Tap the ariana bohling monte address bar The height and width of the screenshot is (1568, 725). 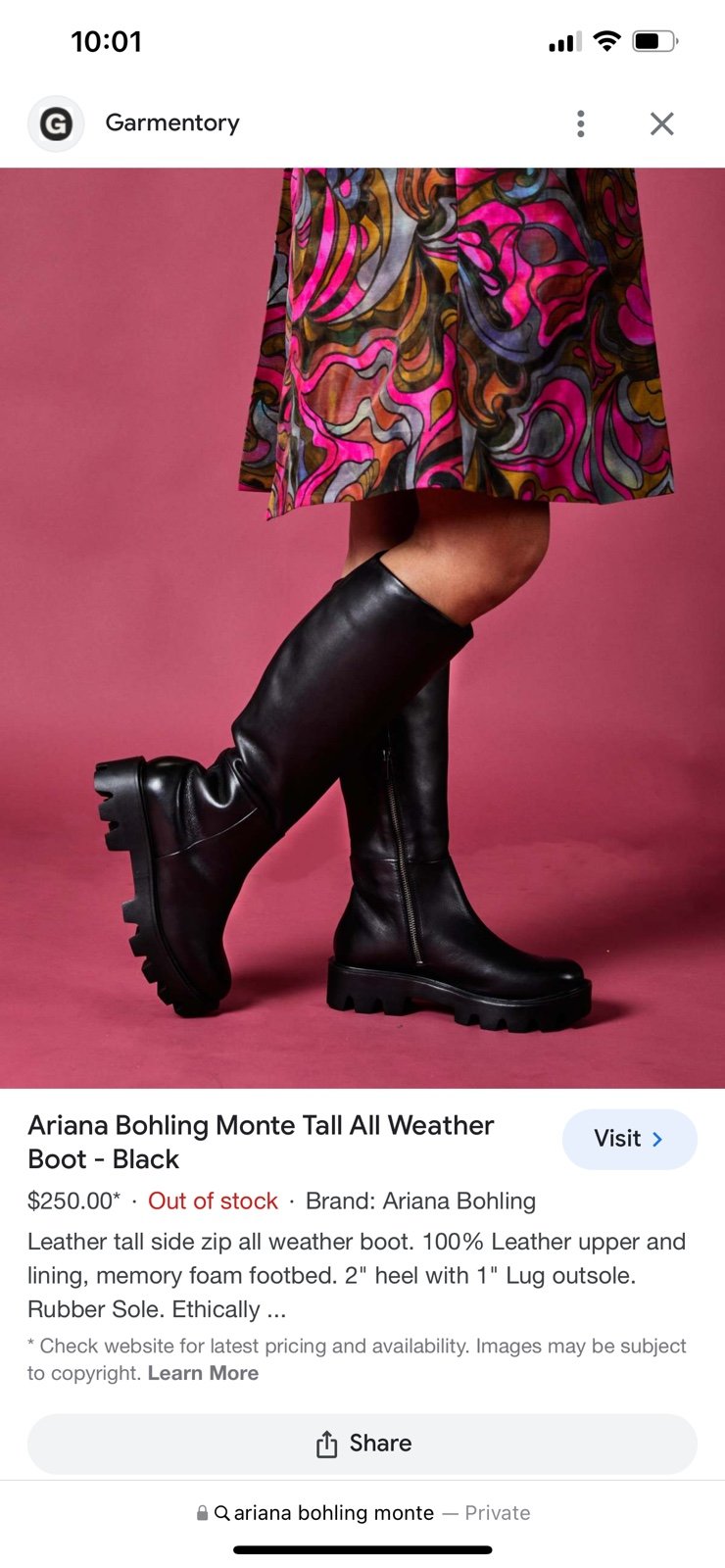(362, 1513)
